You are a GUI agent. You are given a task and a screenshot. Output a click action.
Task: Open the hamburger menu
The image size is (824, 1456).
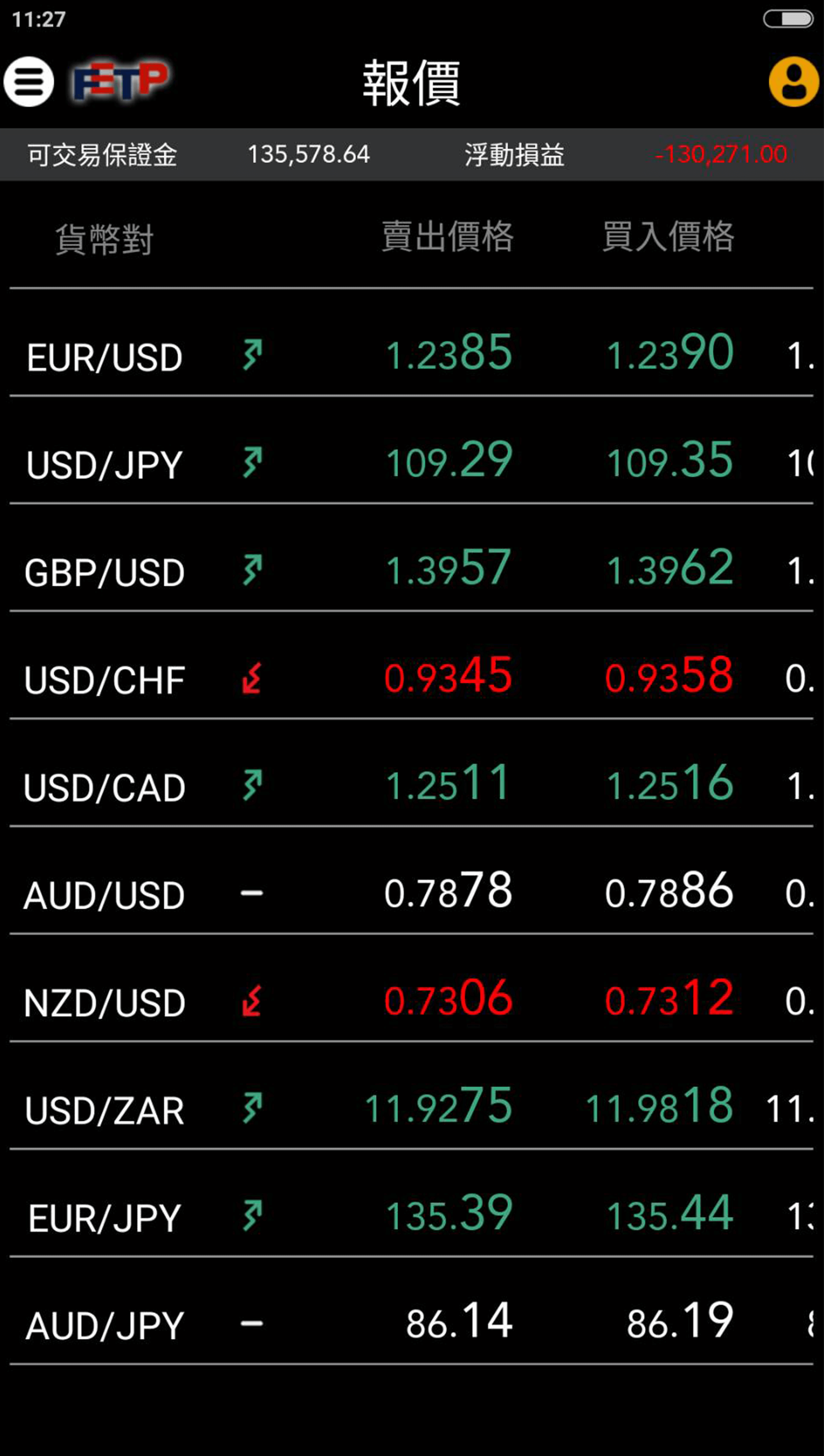click(29, 82)
